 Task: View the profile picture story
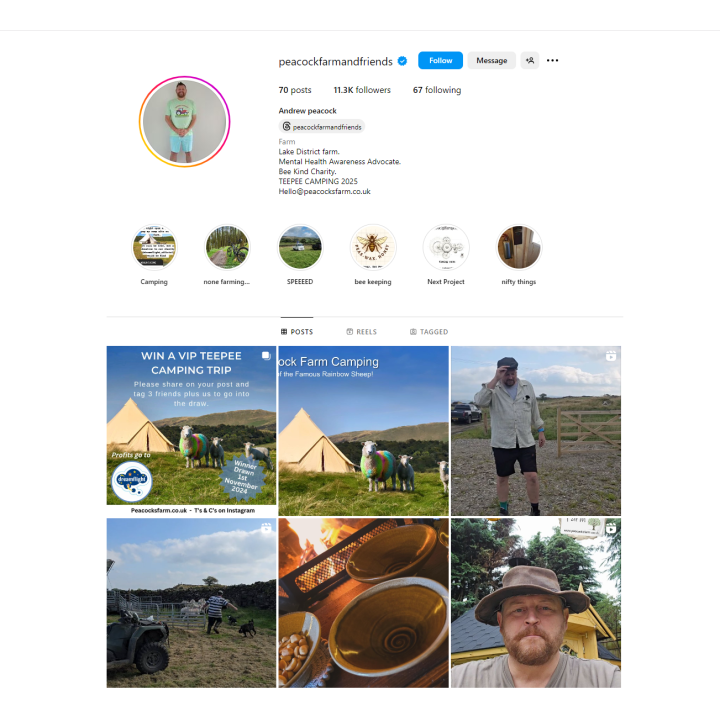(185, 122)
